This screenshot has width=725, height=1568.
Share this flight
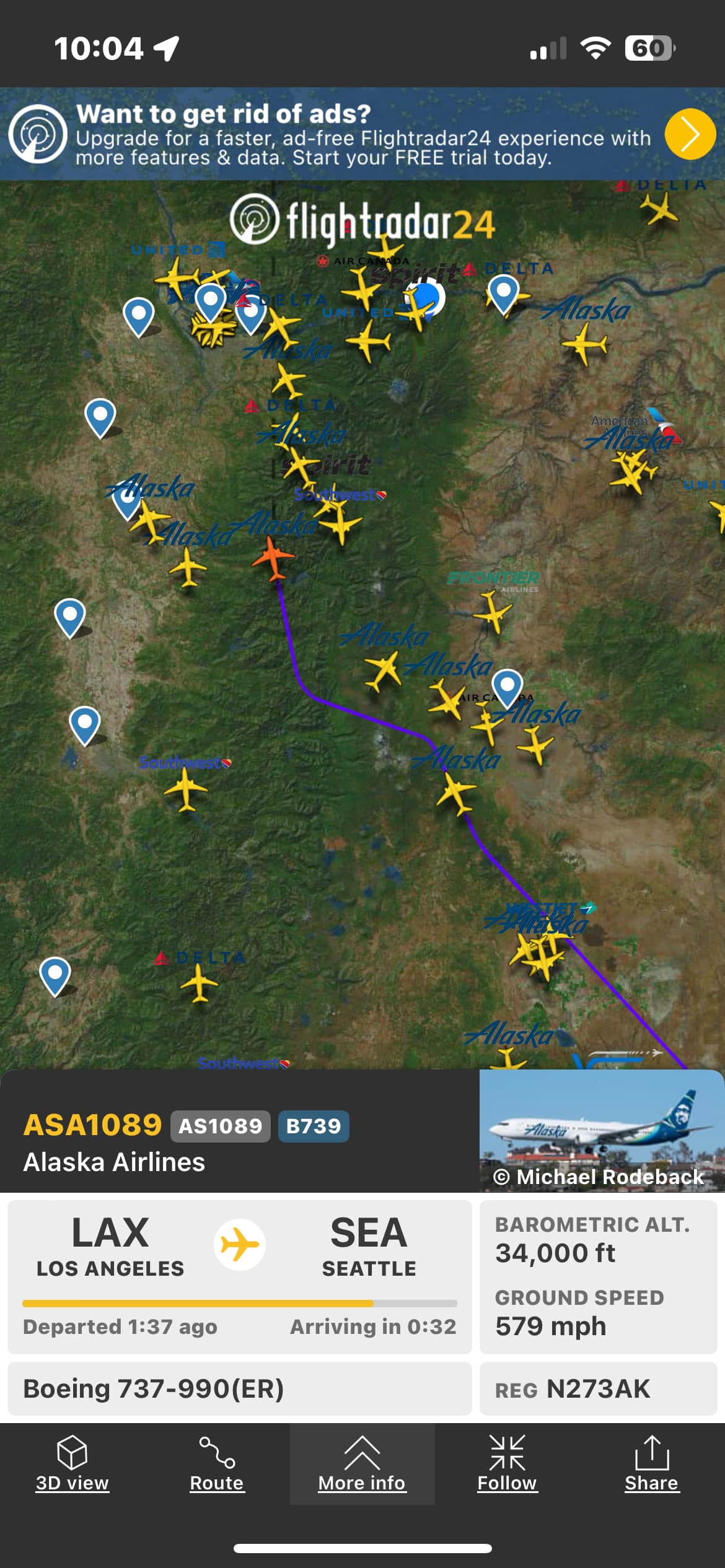651,1464
